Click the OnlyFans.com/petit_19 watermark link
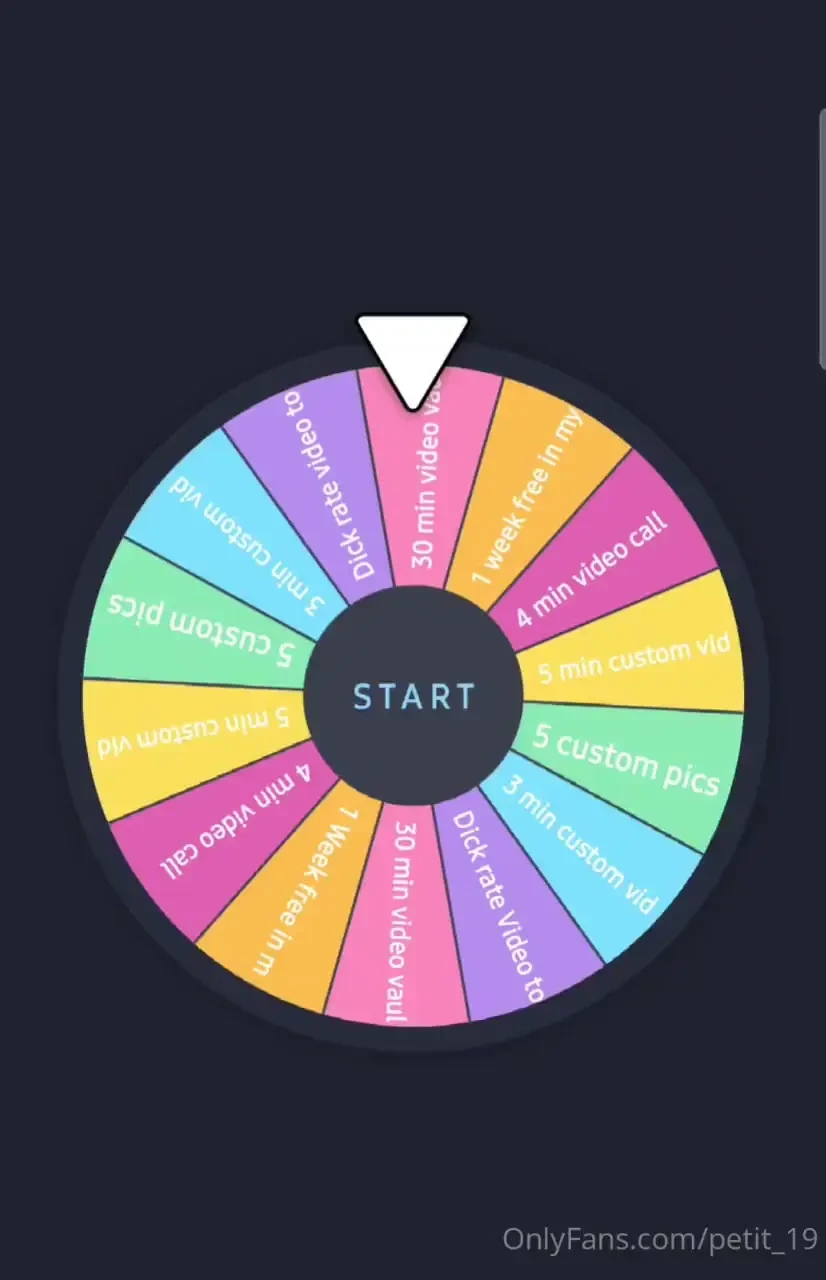The height and width of the screenshot is (1280, 826). tap(660, 1239)
